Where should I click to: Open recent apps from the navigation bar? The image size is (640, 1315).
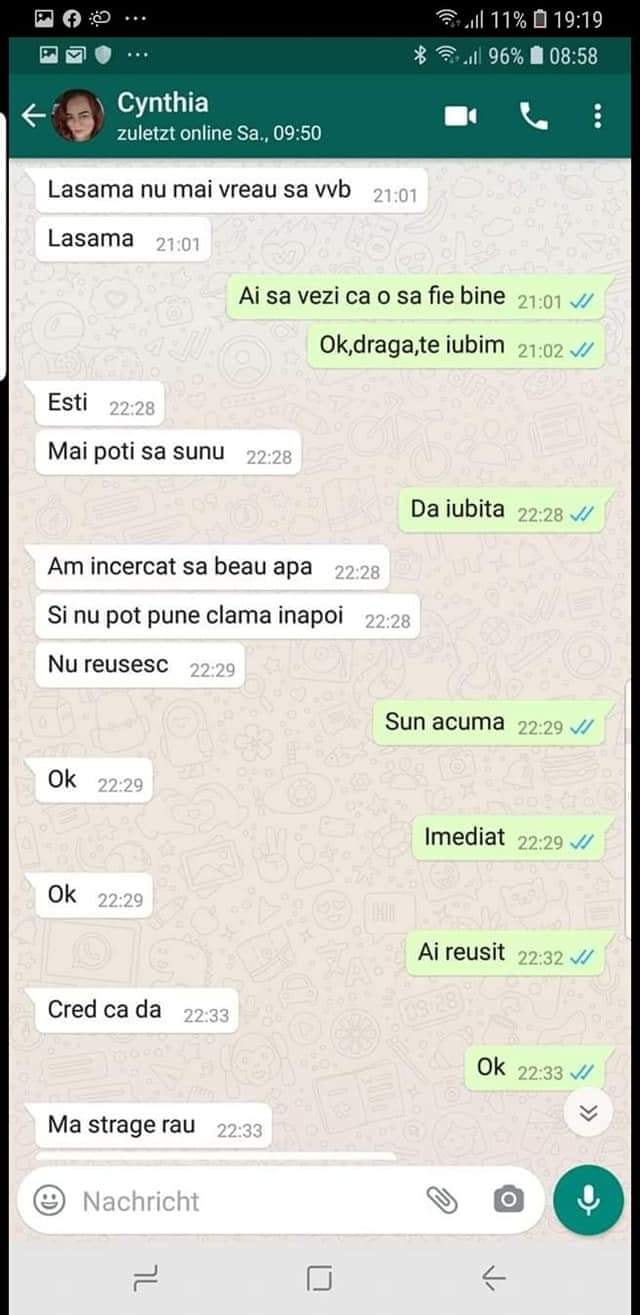click(146, 1277)
